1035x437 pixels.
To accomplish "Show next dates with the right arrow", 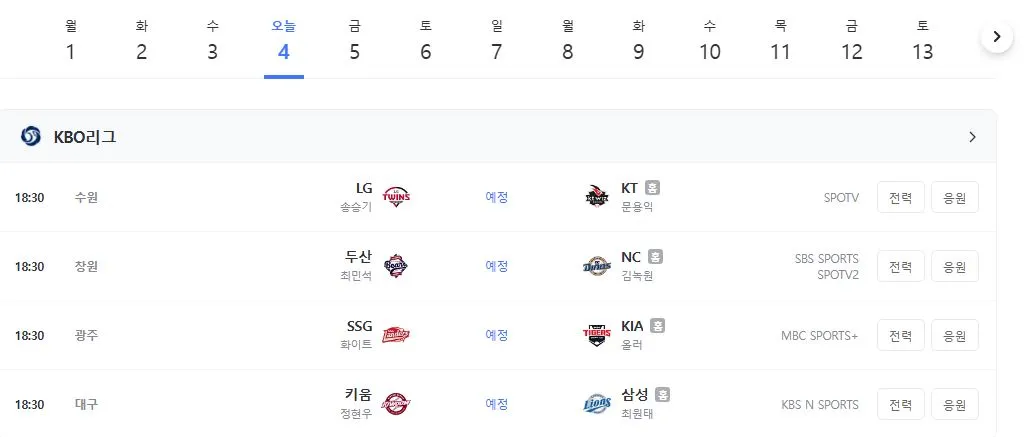I will pos(997,36).
